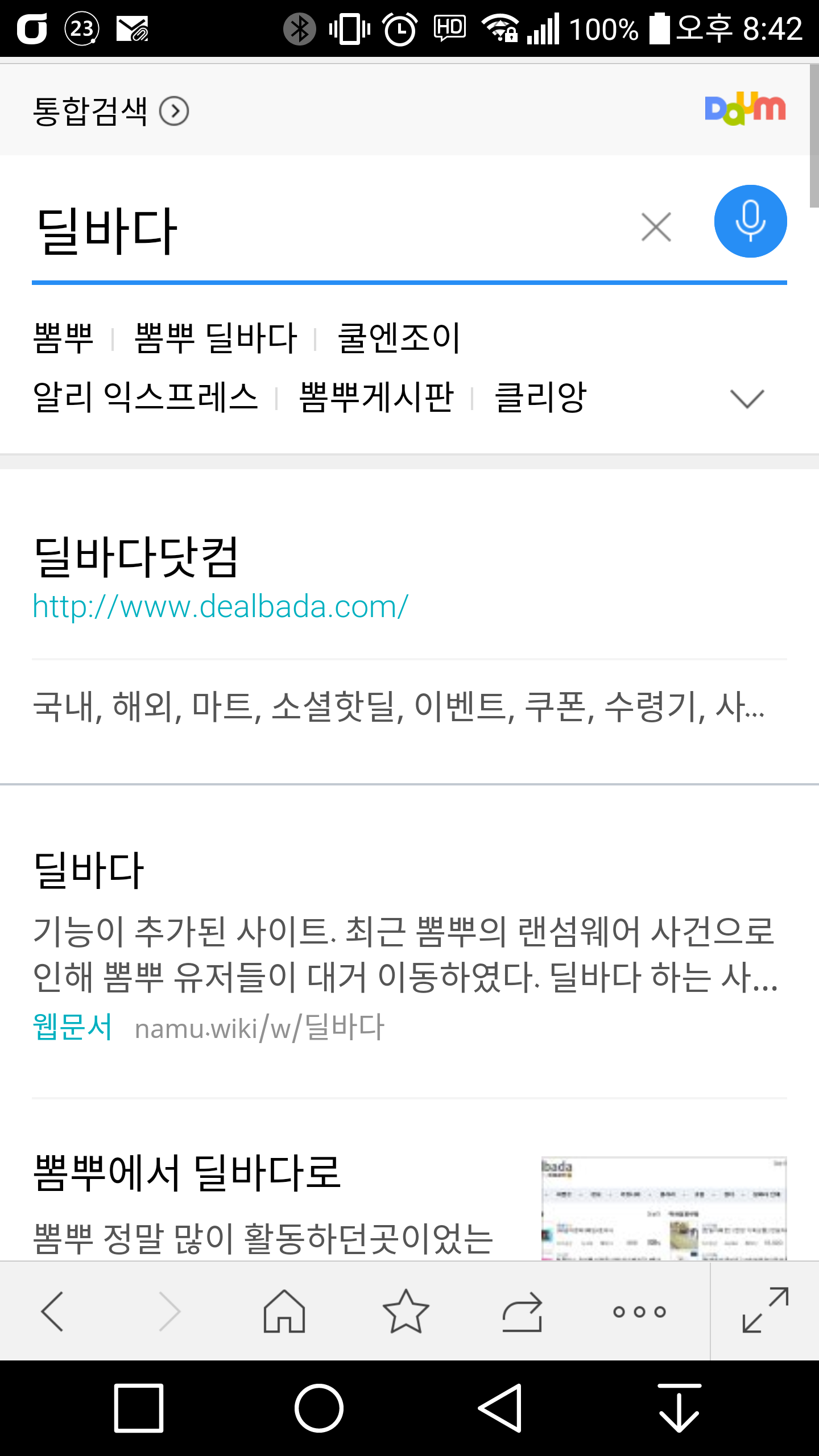Open the dealbada.com site link
The image size is (819, 1456).
tap(221, 606)
